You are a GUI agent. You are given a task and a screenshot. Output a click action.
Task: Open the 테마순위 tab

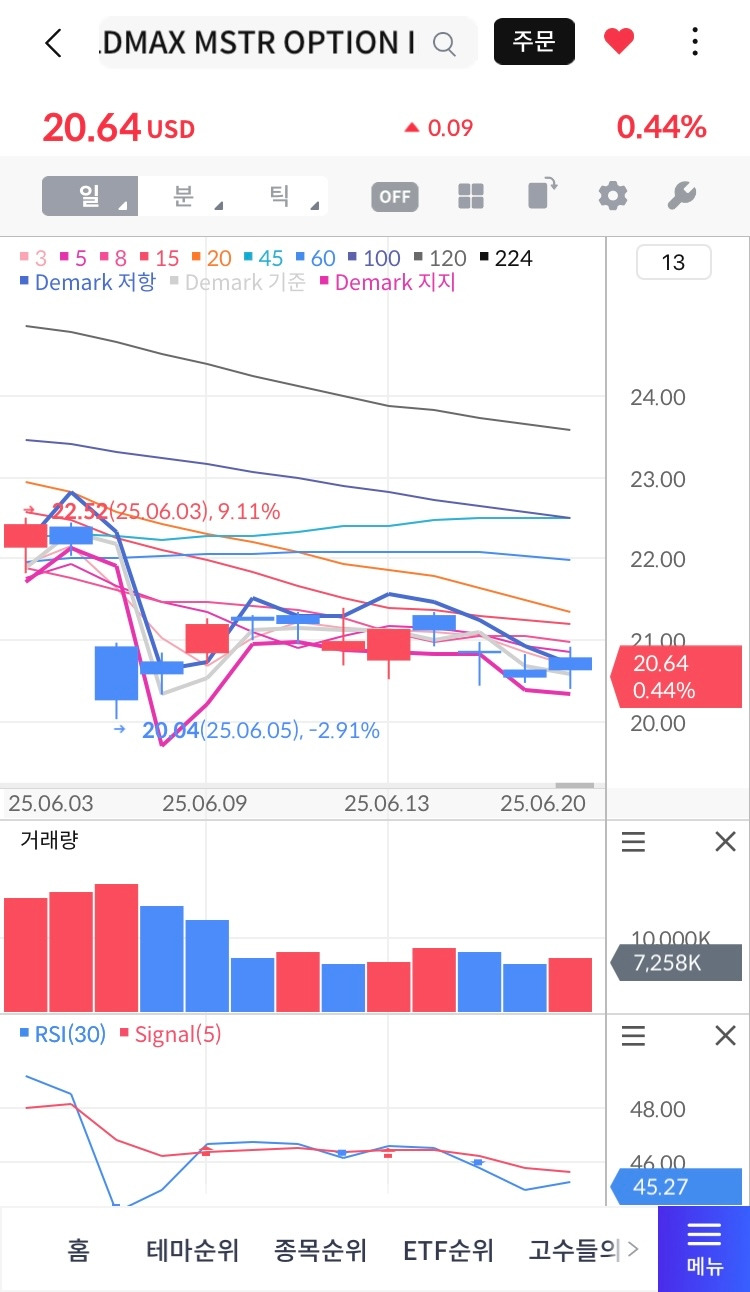(192, 1250)
